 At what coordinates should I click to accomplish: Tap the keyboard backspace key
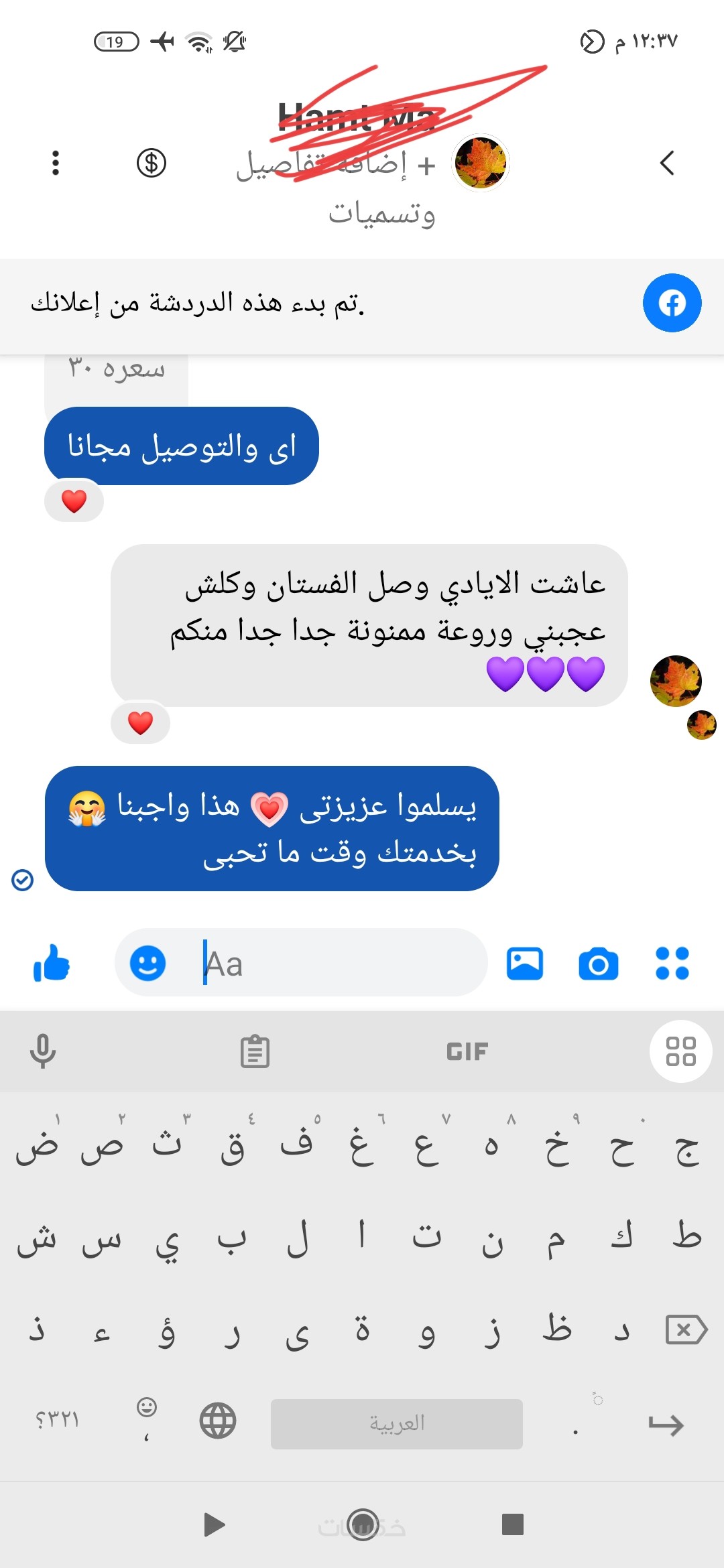point(686,1329)
